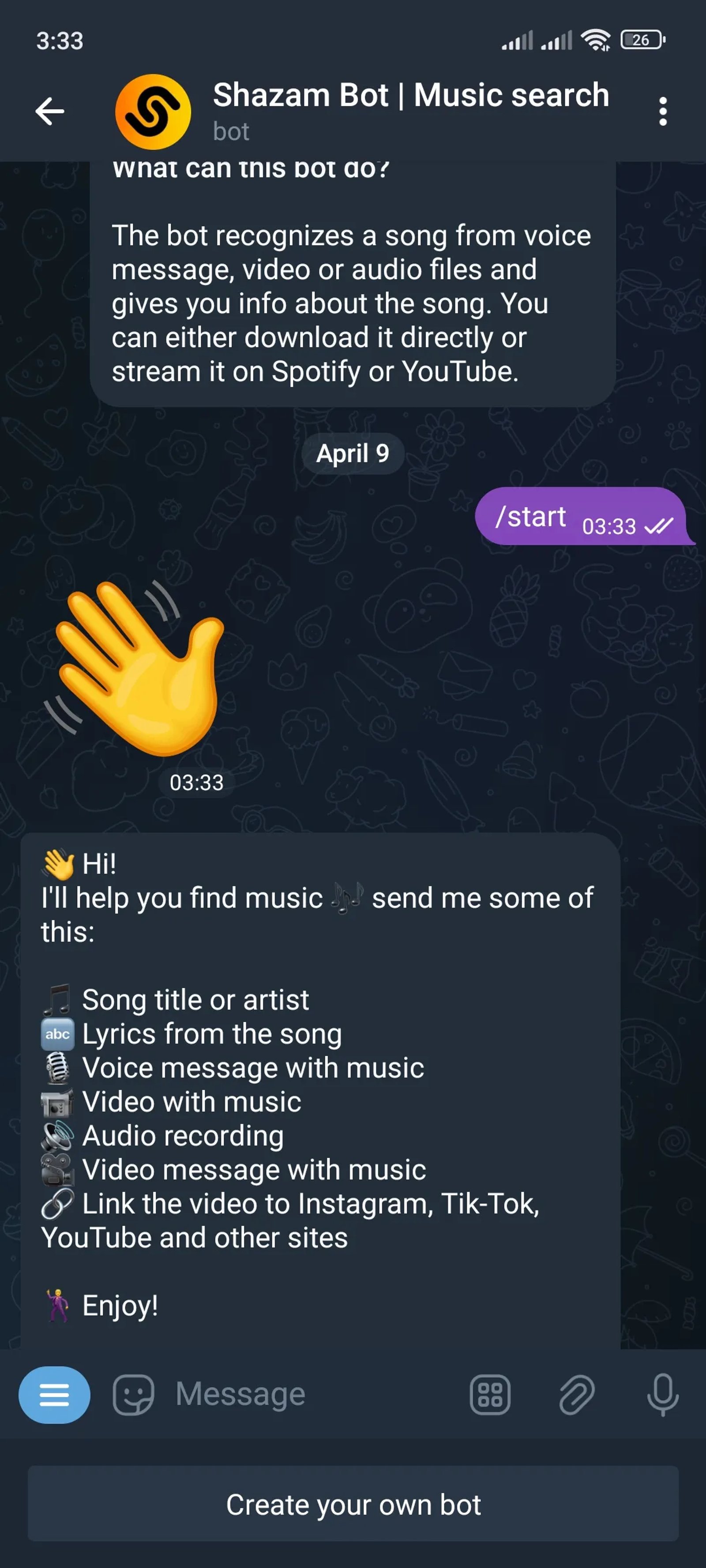Viewport: 706px width, 1568px height.
Task: Attach a file using the paperclip icon
Action: [x=577, y=1395]
